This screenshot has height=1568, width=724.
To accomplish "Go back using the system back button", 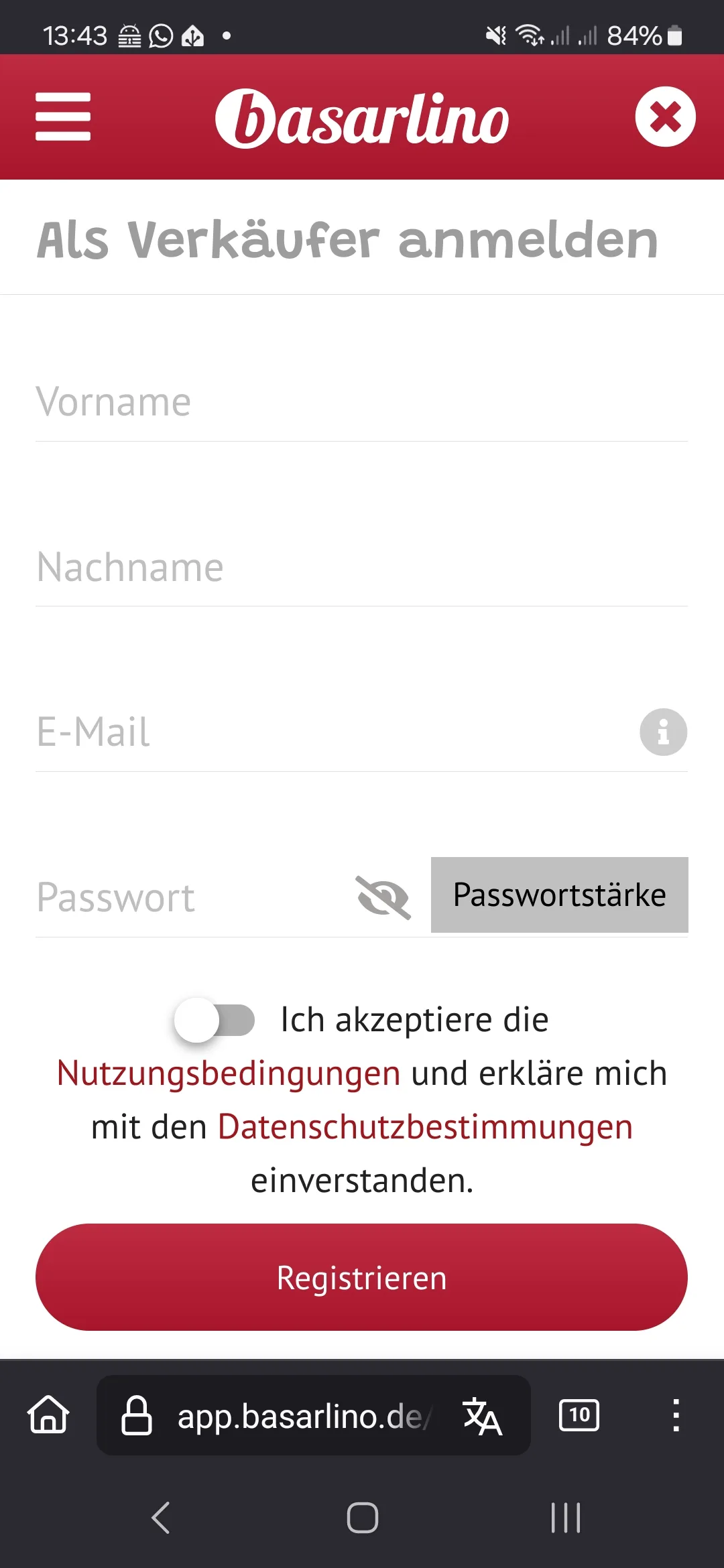I will point(161,1518).
